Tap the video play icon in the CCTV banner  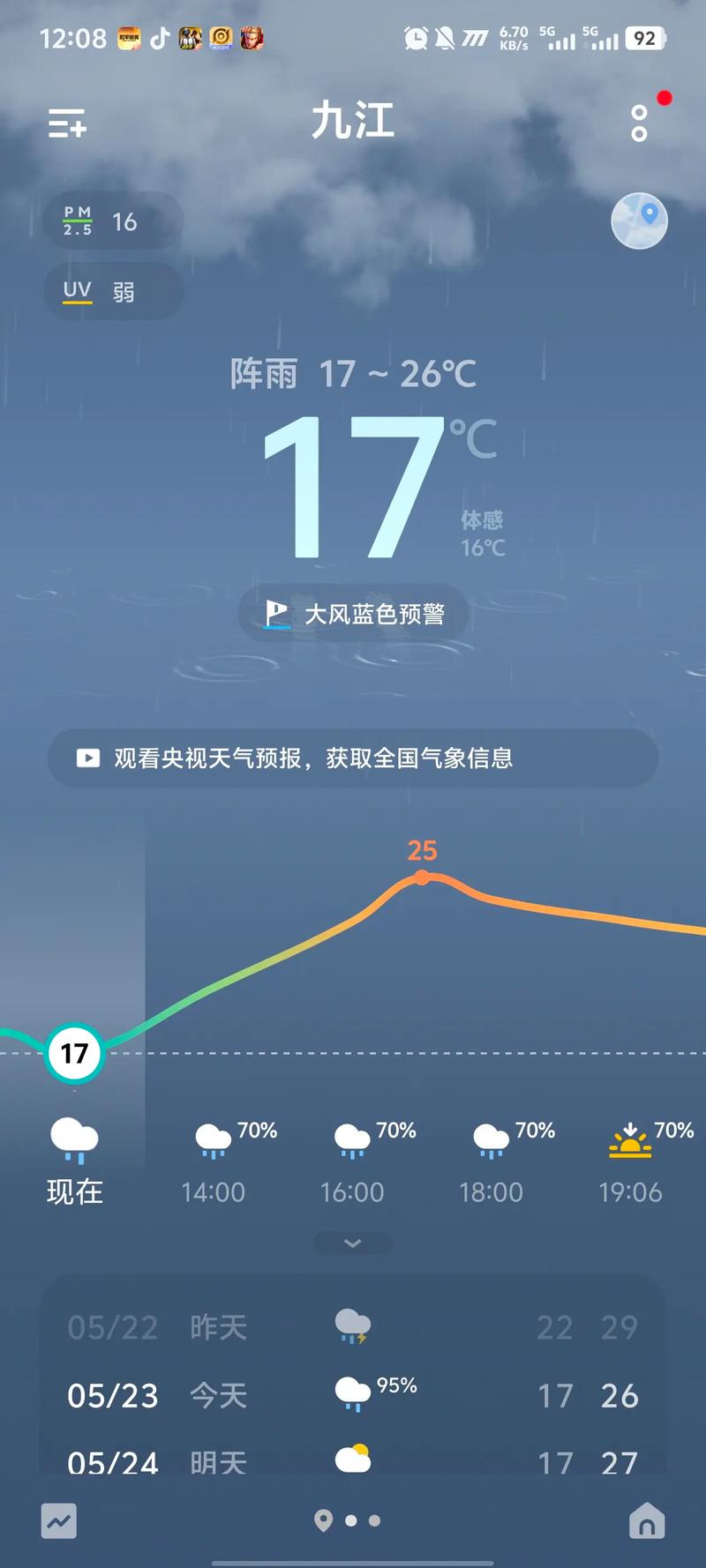click(x=87, y=758)
